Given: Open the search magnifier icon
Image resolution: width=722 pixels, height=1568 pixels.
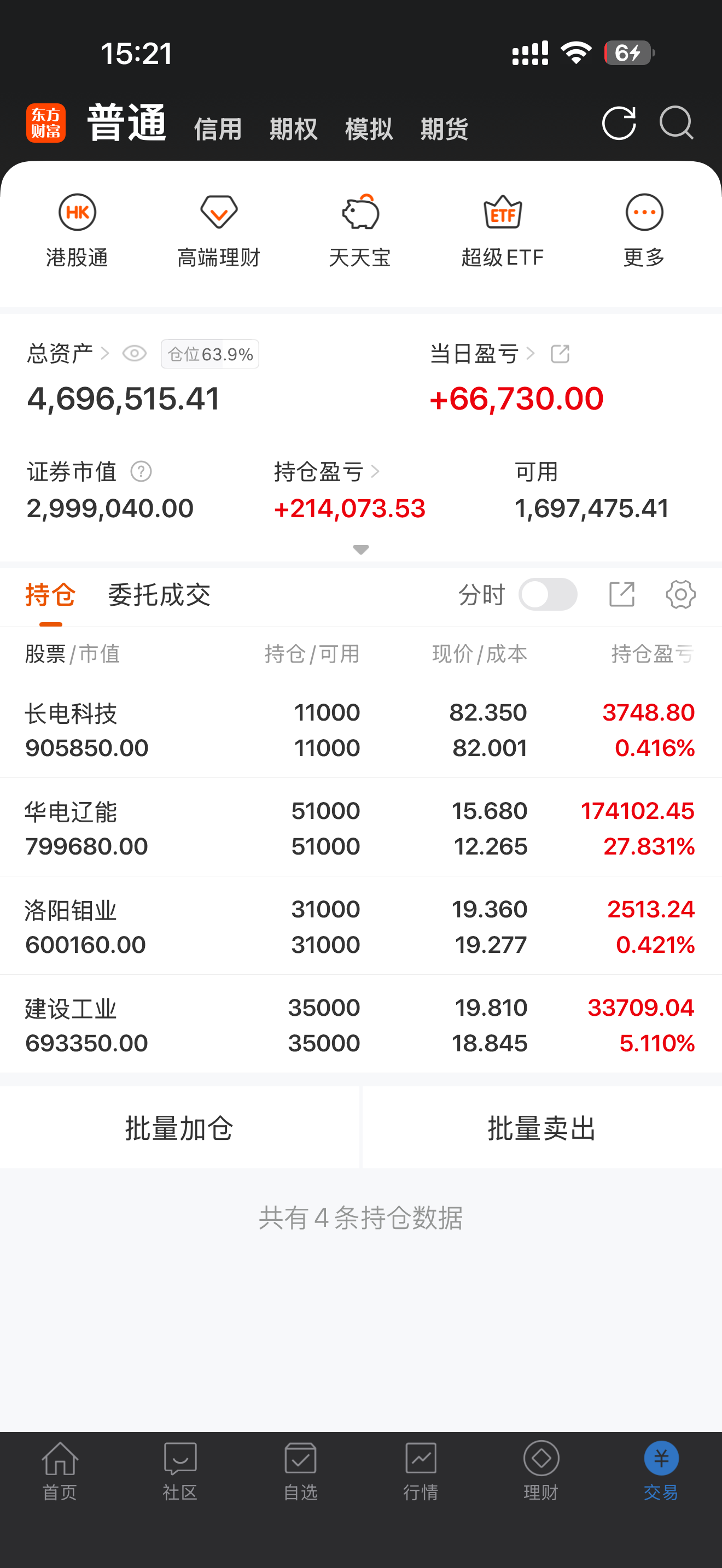Looking at the screenshot, I should [677, 123].
